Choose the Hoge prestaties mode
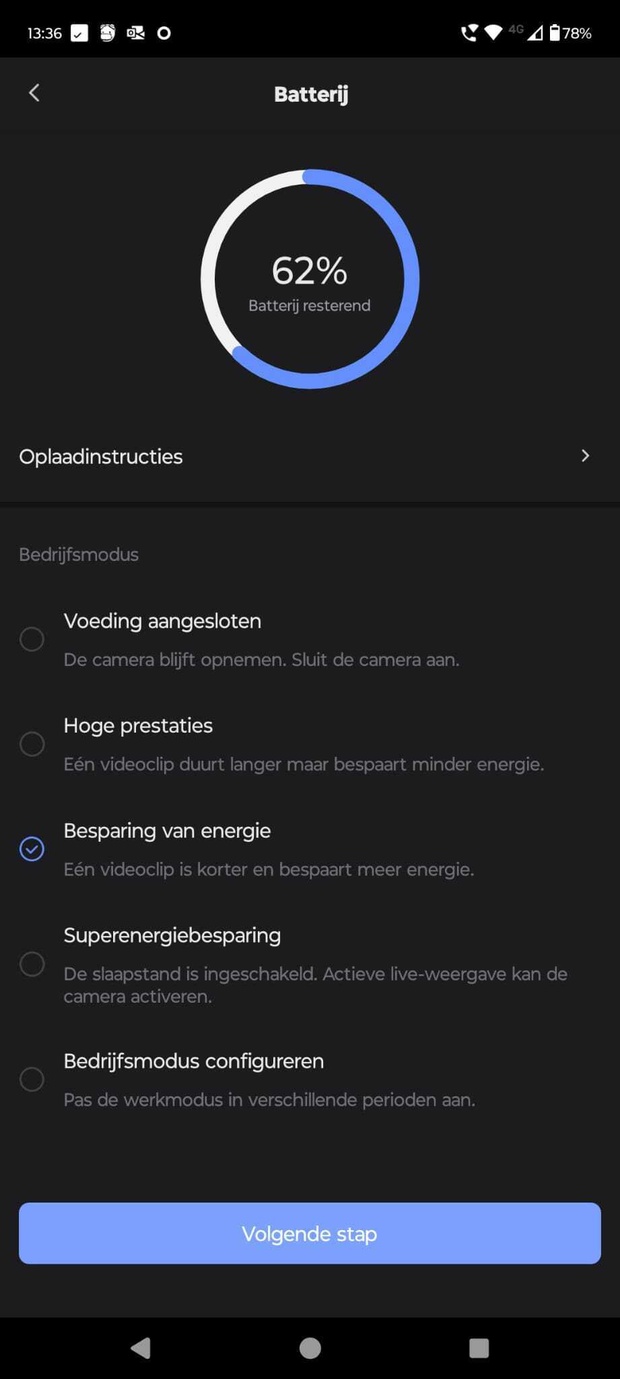 (32, 744)
